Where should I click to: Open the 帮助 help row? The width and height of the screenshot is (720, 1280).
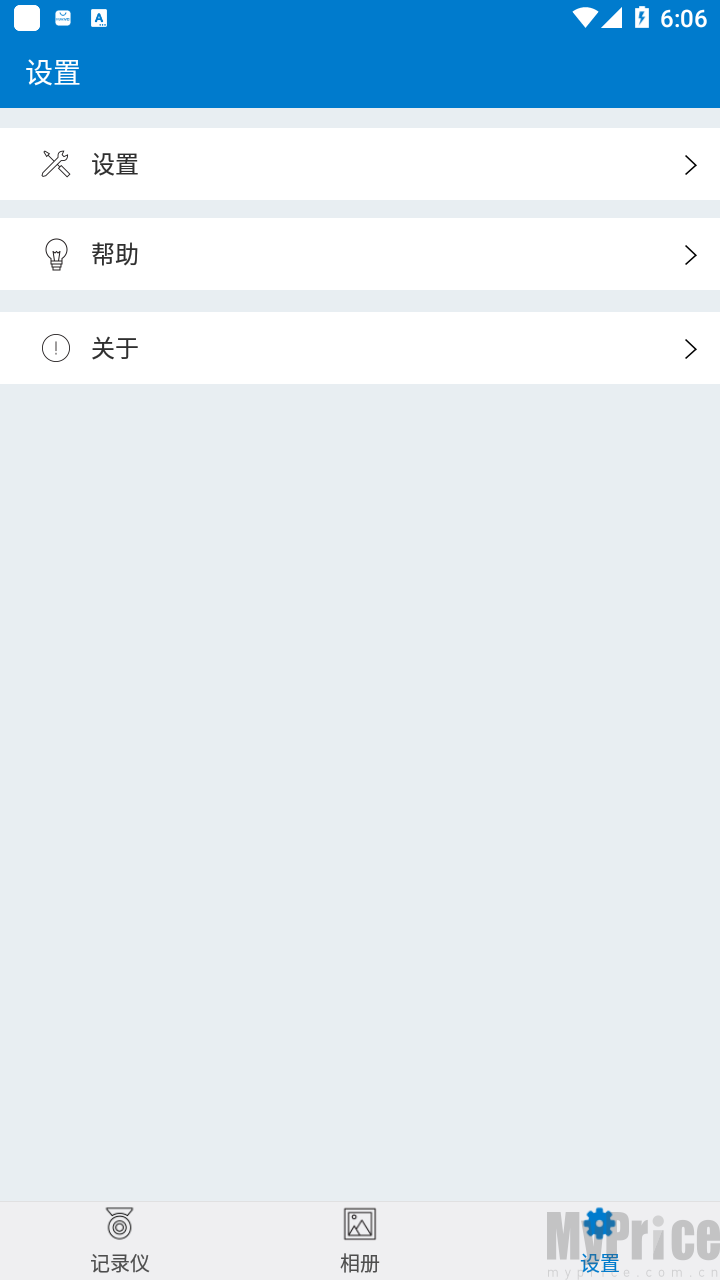point(360,254)
